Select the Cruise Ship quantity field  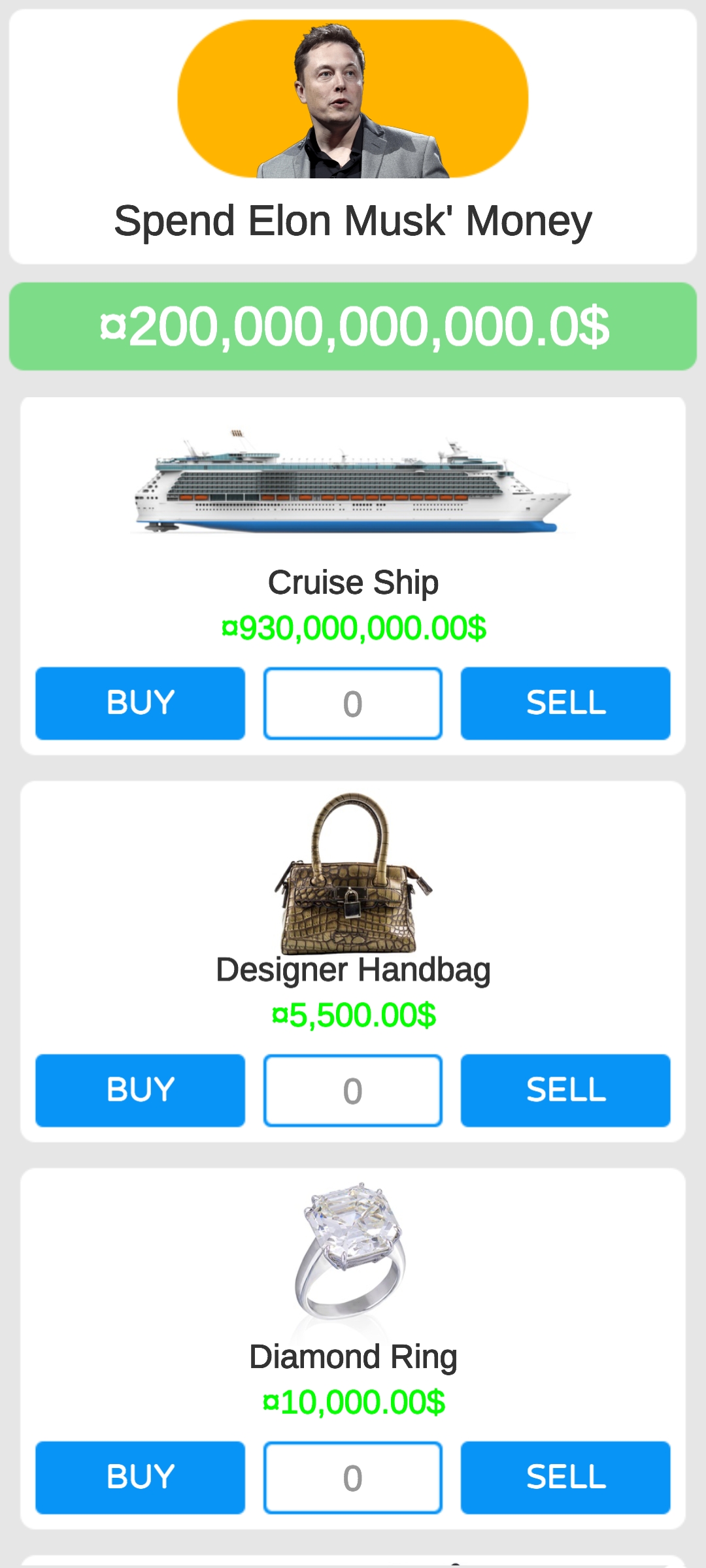[x=353, y=704]
